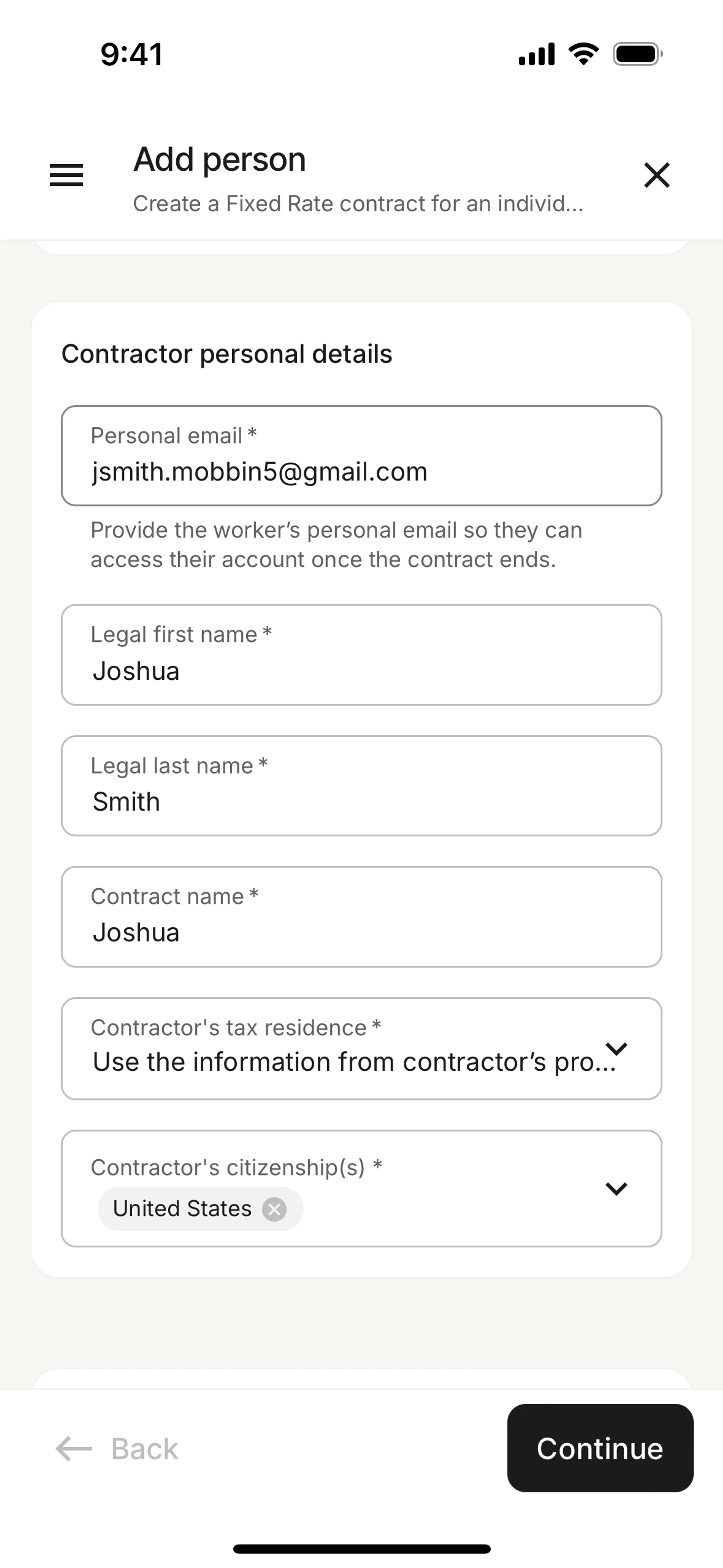Viewport: 723px width, 1568px height.
Task: Close the Add person form
Action: (656, 175)
